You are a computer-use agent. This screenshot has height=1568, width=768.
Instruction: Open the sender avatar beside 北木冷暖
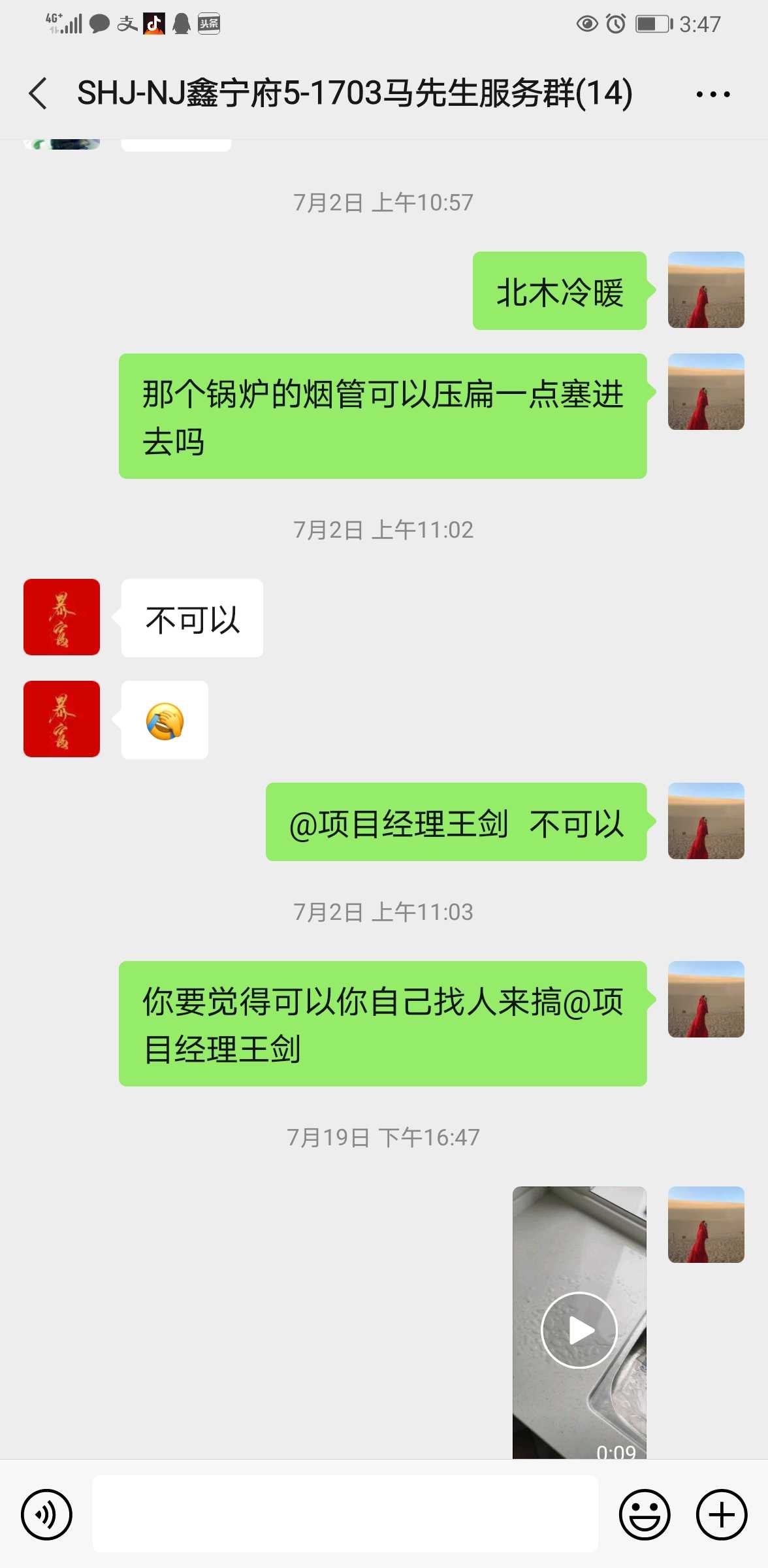point(705,290)
